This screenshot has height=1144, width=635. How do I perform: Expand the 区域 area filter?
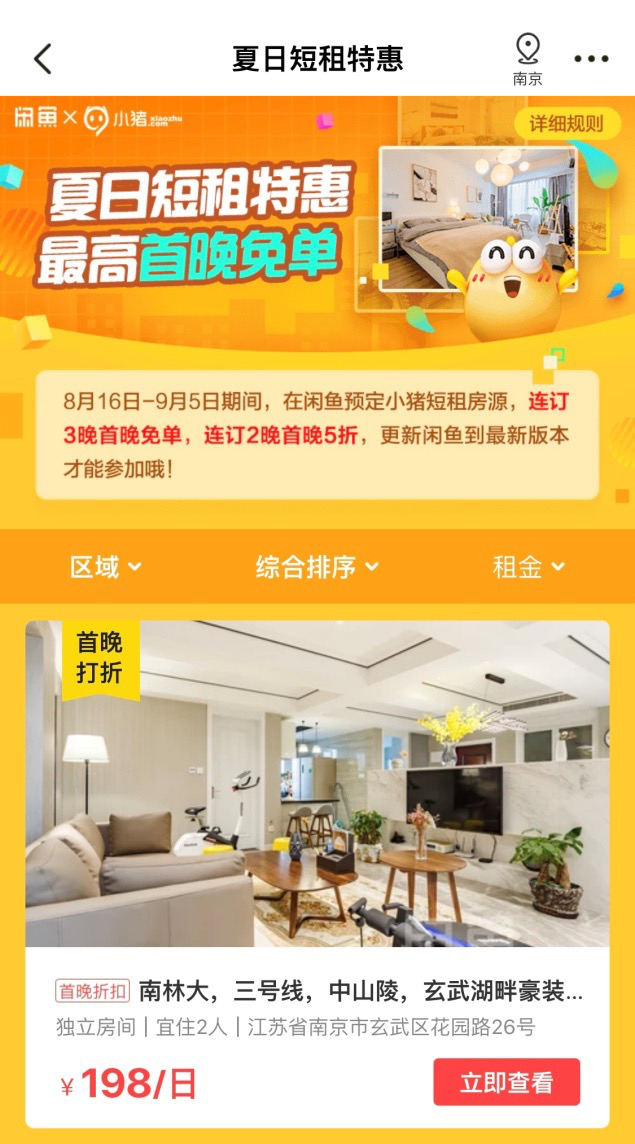(x=106, y=567)
